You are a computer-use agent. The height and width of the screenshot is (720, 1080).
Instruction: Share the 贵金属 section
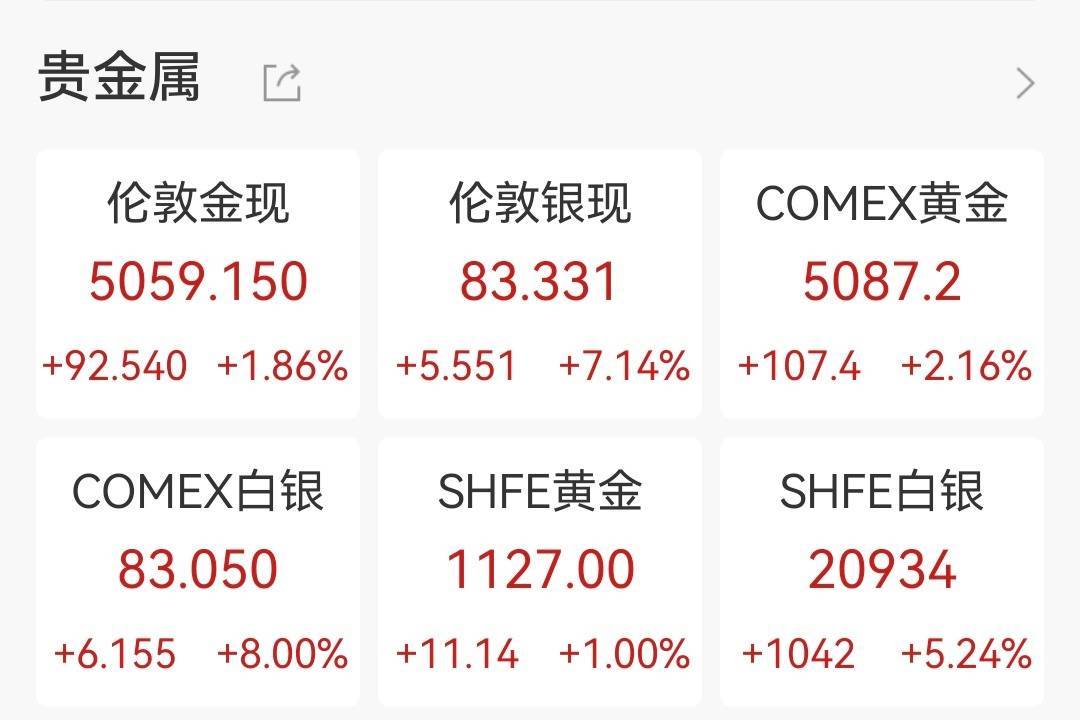(x=282, y=83)
